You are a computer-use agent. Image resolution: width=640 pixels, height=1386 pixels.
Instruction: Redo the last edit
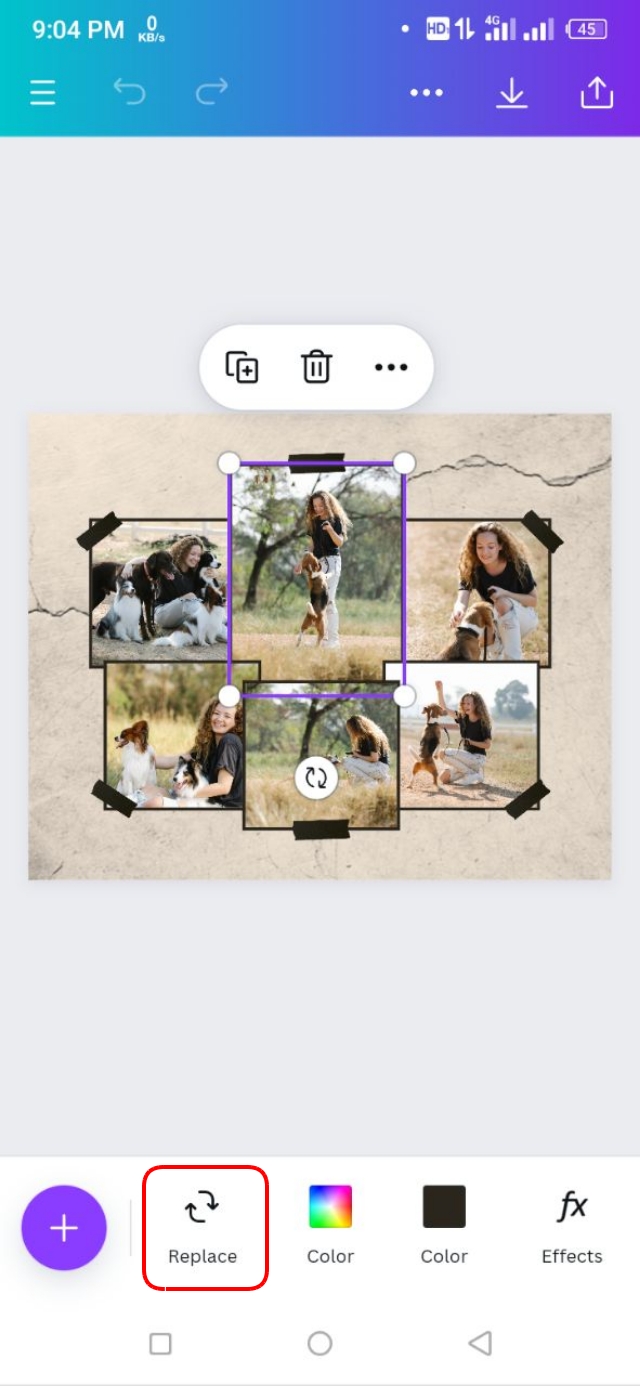[x=211, y=93]
